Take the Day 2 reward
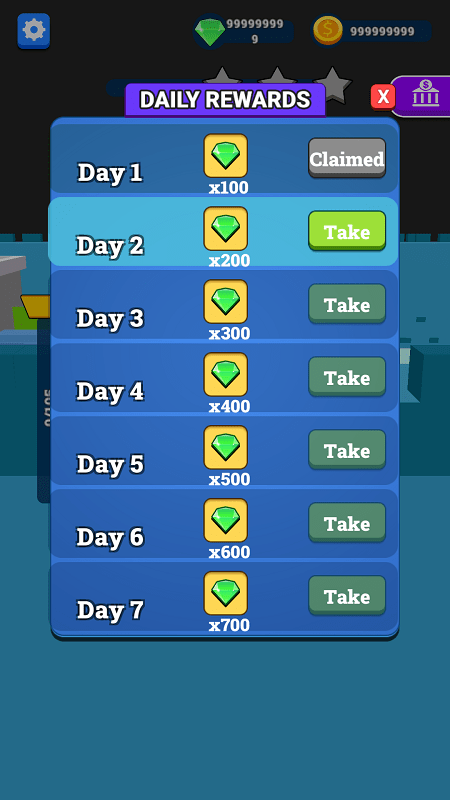 [x=347, y=231]
